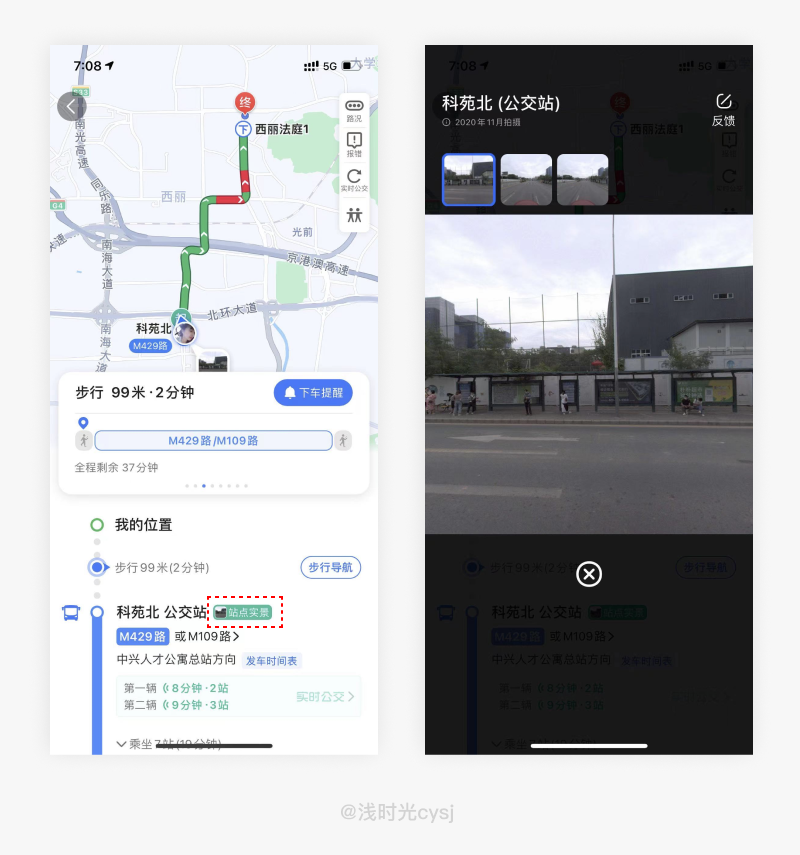The width and height of the screenshot is (800, 855).
Task: Enable the 下车提醒 alert button
Action: pos(313,393)
